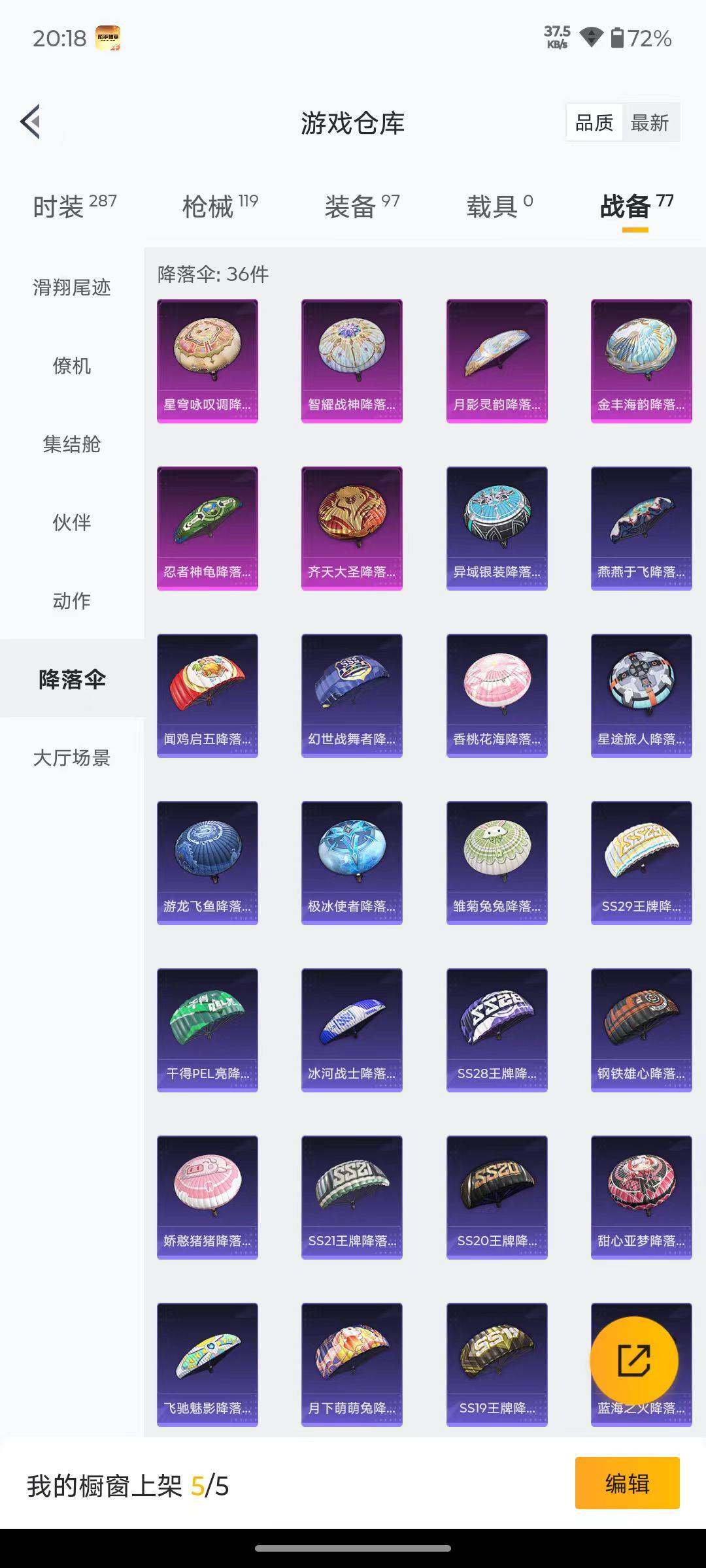Select 伙伴 category
706x1568 pixels.
click(72, 523)
